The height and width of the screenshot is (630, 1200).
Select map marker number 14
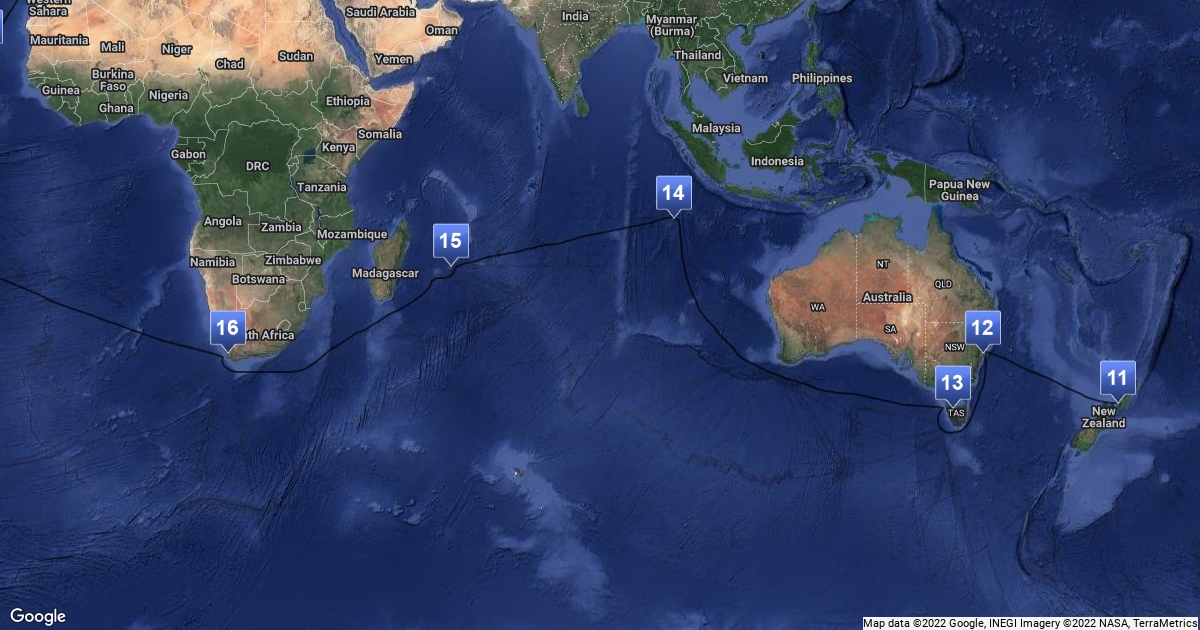pos(673,193)
